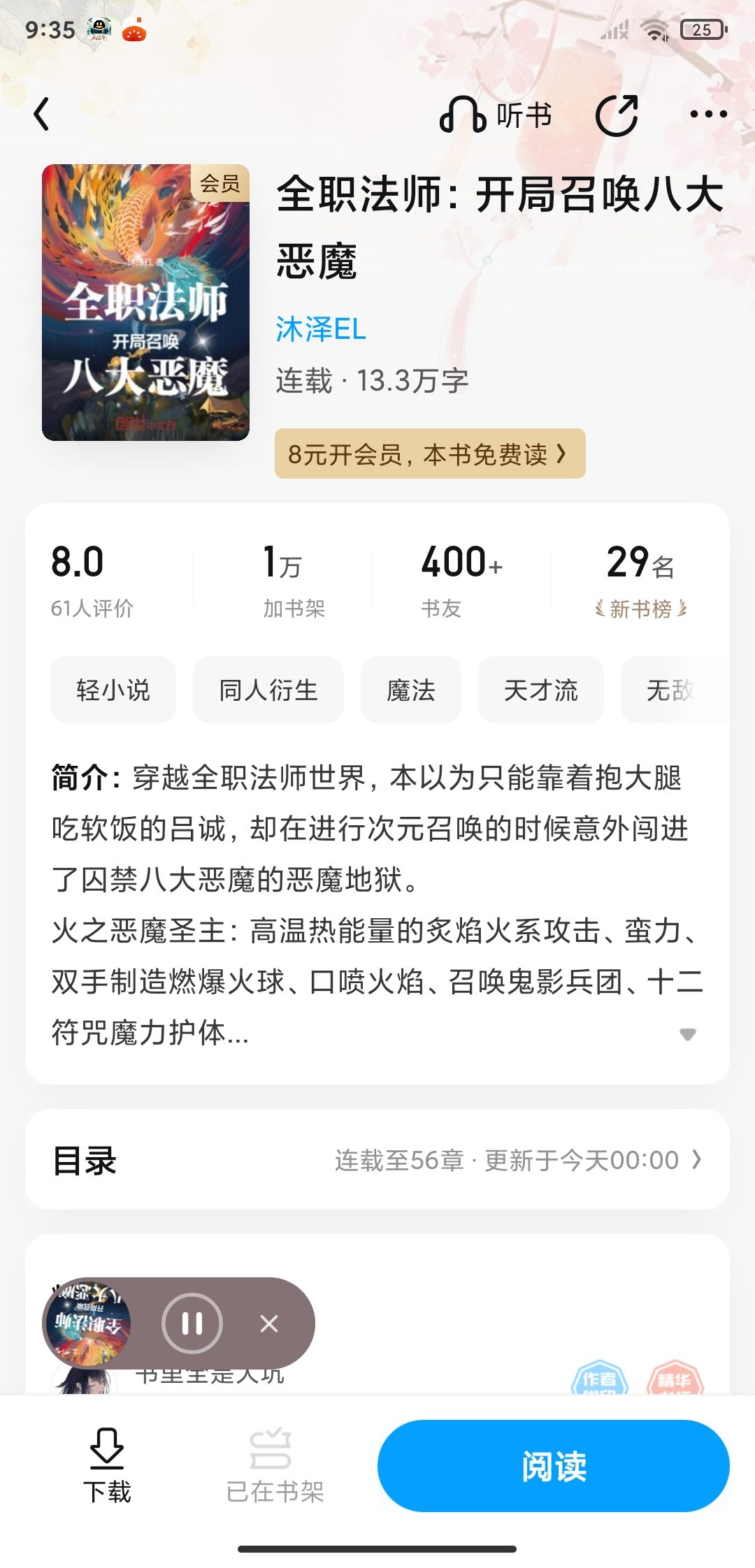Expand the full 简介 description
This screenshot has height=1568, width=755.
[688, 1034]
